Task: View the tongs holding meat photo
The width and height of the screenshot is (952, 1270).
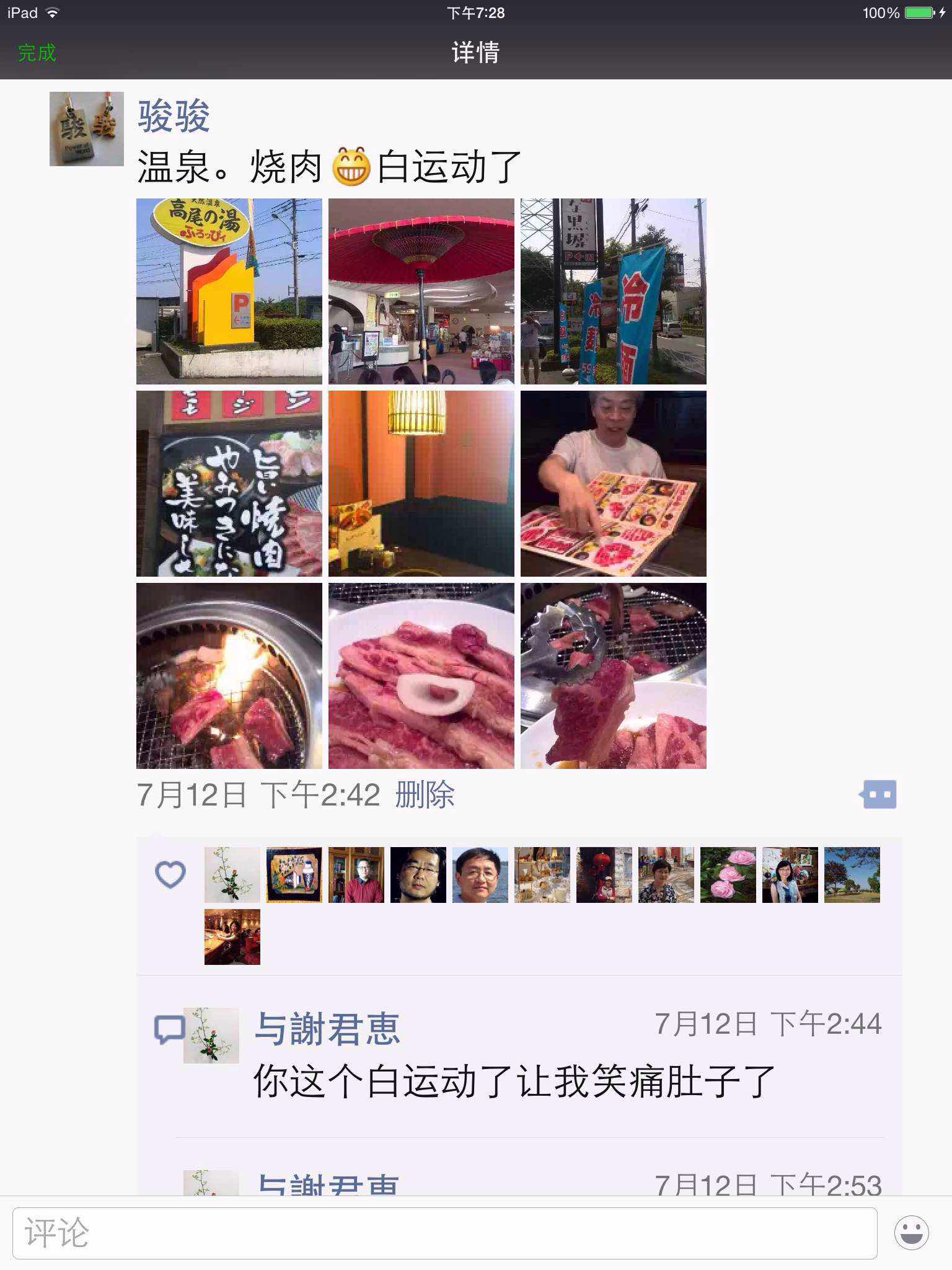Action: click(614, 676)
